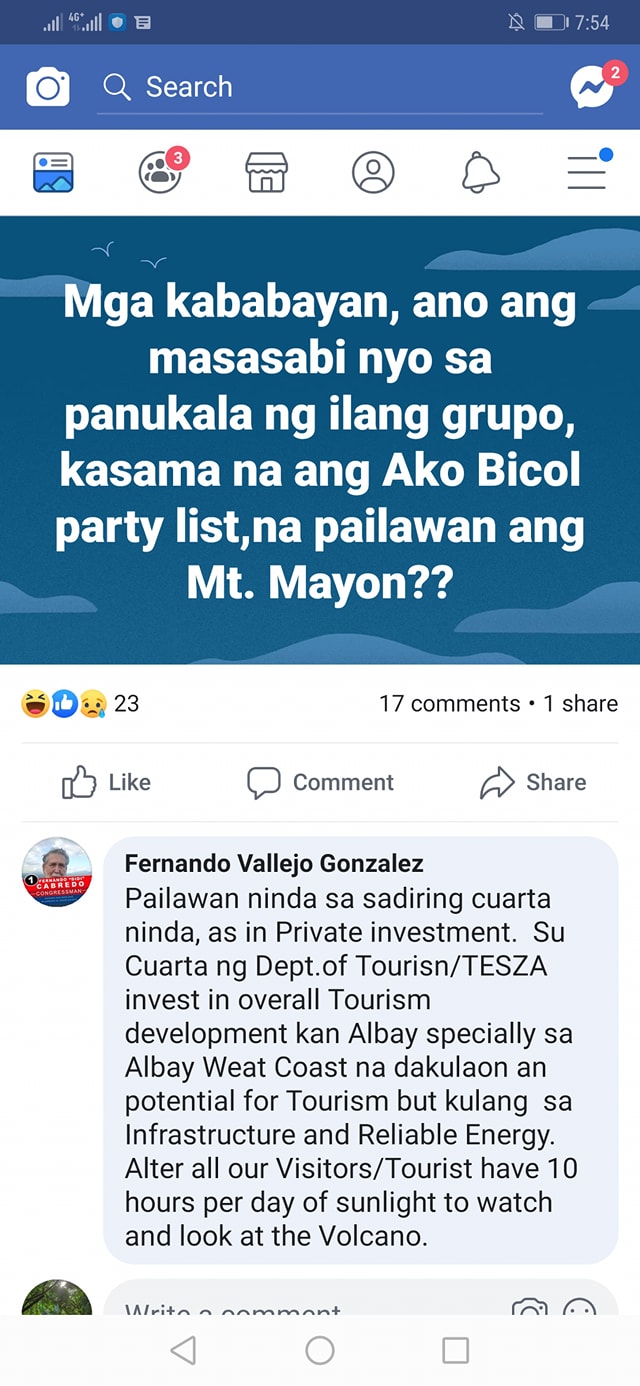Viewport: 640px width, 1386px height.
Task: Open the hamburger menu tab
Action: 588,170
